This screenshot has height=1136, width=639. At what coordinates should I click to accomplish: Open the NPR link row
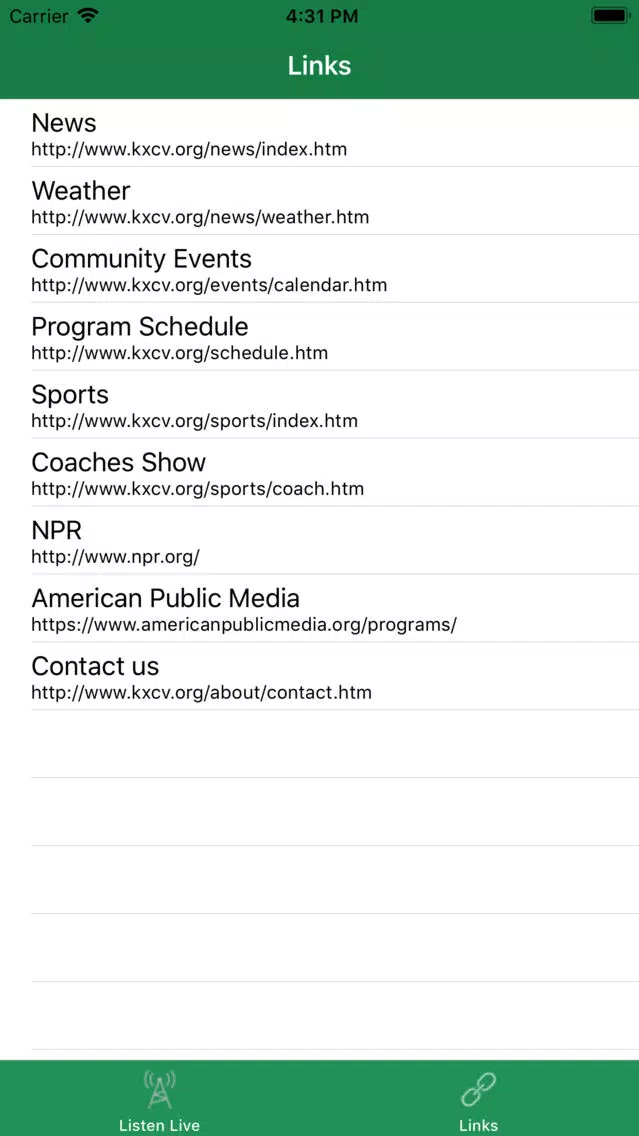(320, 540)
